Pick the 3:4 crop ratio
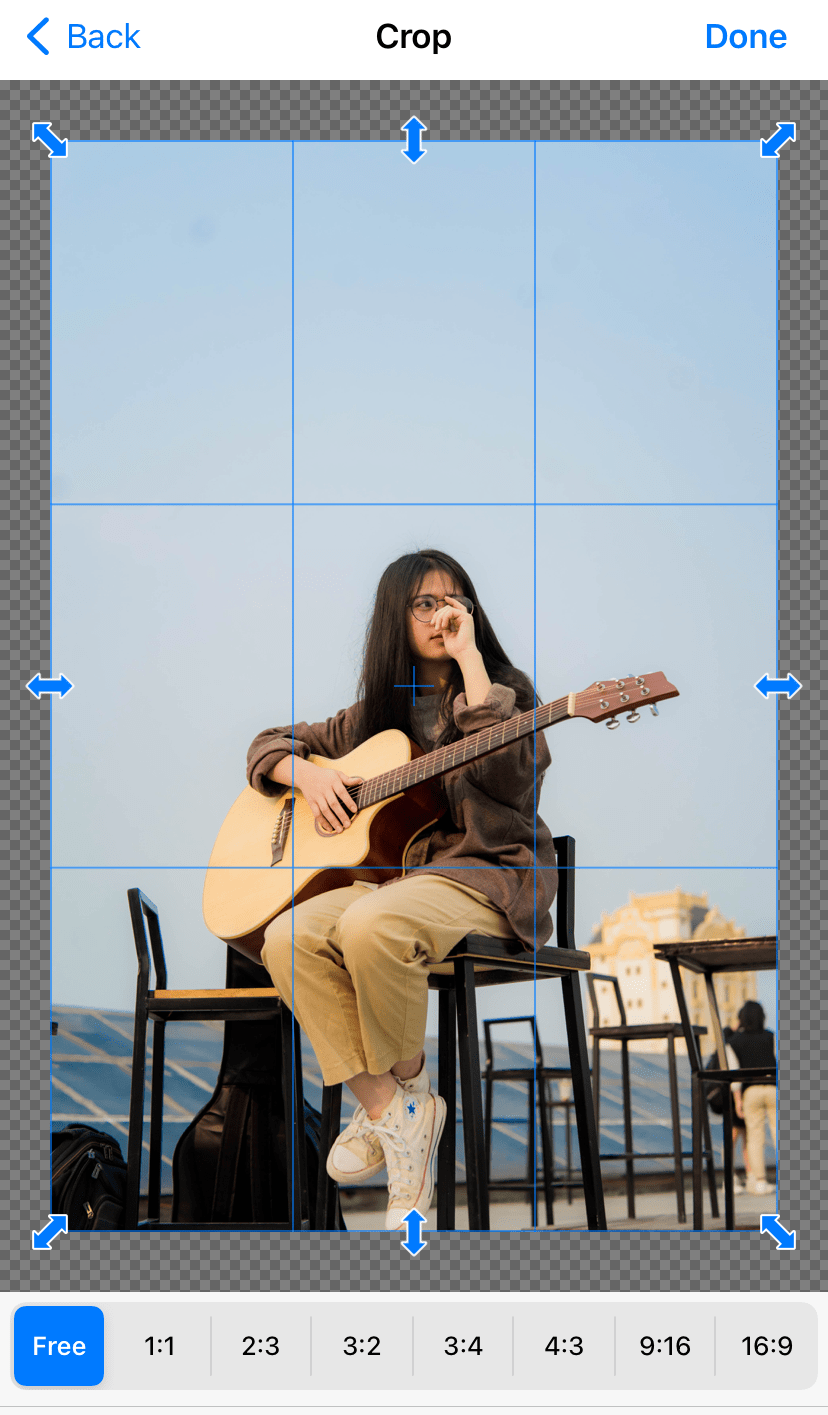Screen dimensions: 828x1415 coord(463,1346)
